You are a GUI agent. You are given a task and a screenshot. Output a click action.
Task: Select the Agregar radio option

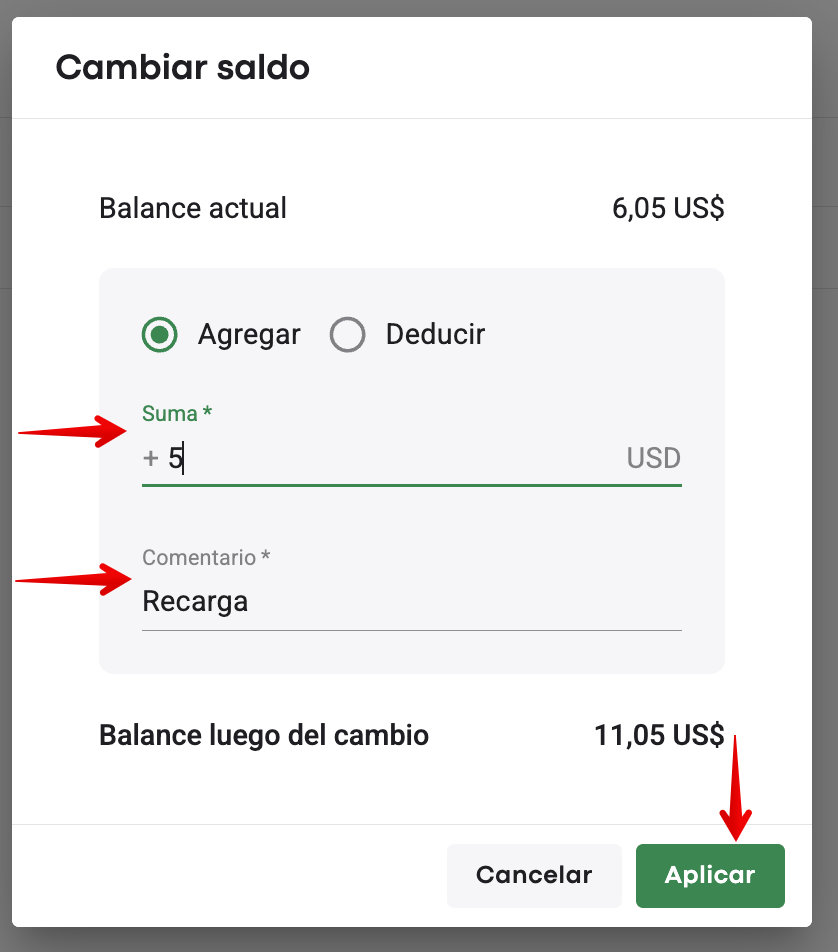tap(160, 334)
